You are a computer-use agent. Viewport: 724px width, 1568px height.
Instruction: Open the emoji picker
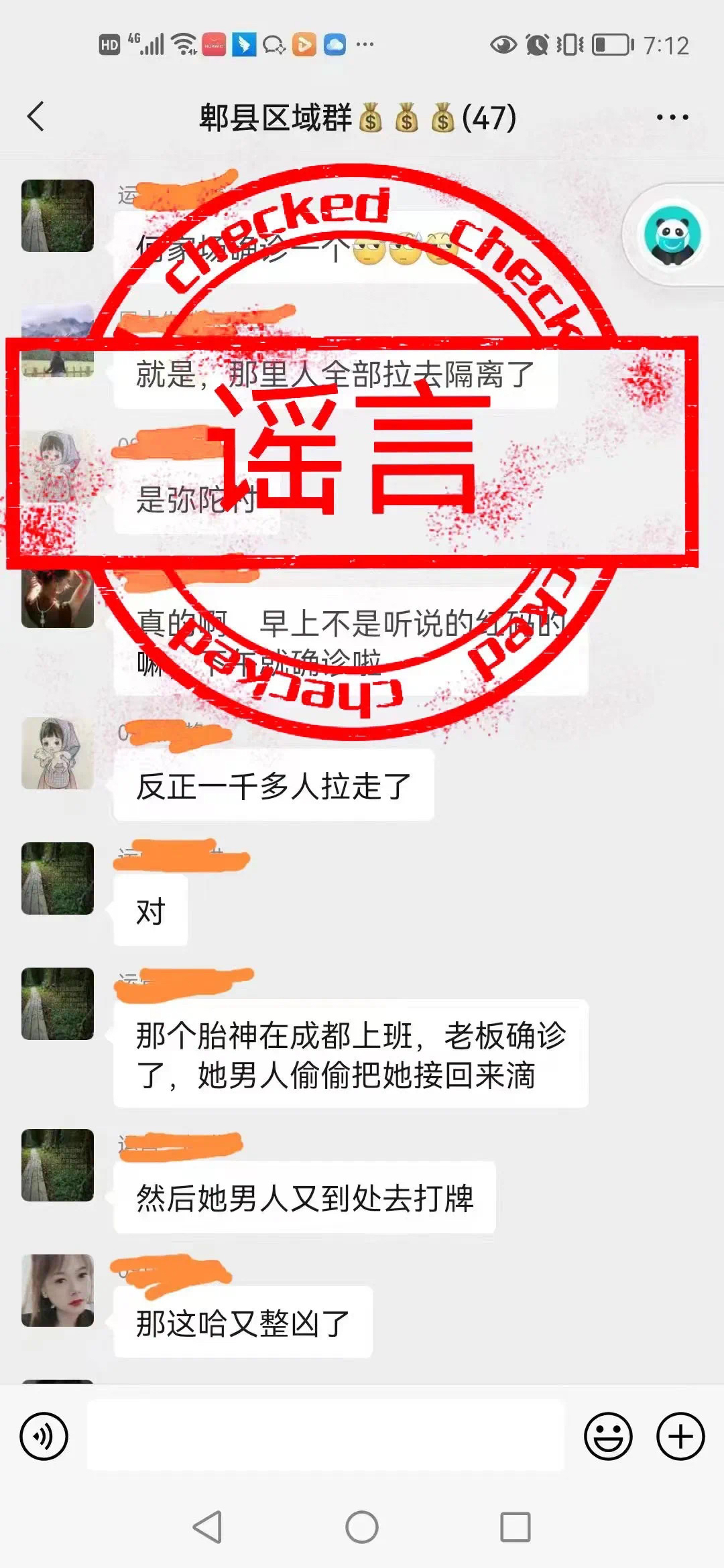tap(608, 1436)
